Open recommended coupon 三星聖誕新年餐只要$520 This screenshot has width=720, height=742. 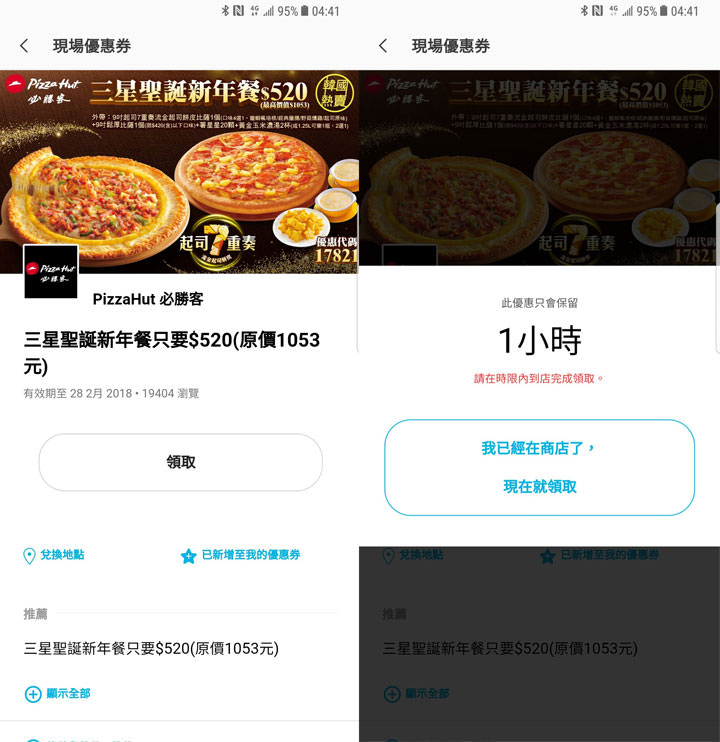pos(148,649)
